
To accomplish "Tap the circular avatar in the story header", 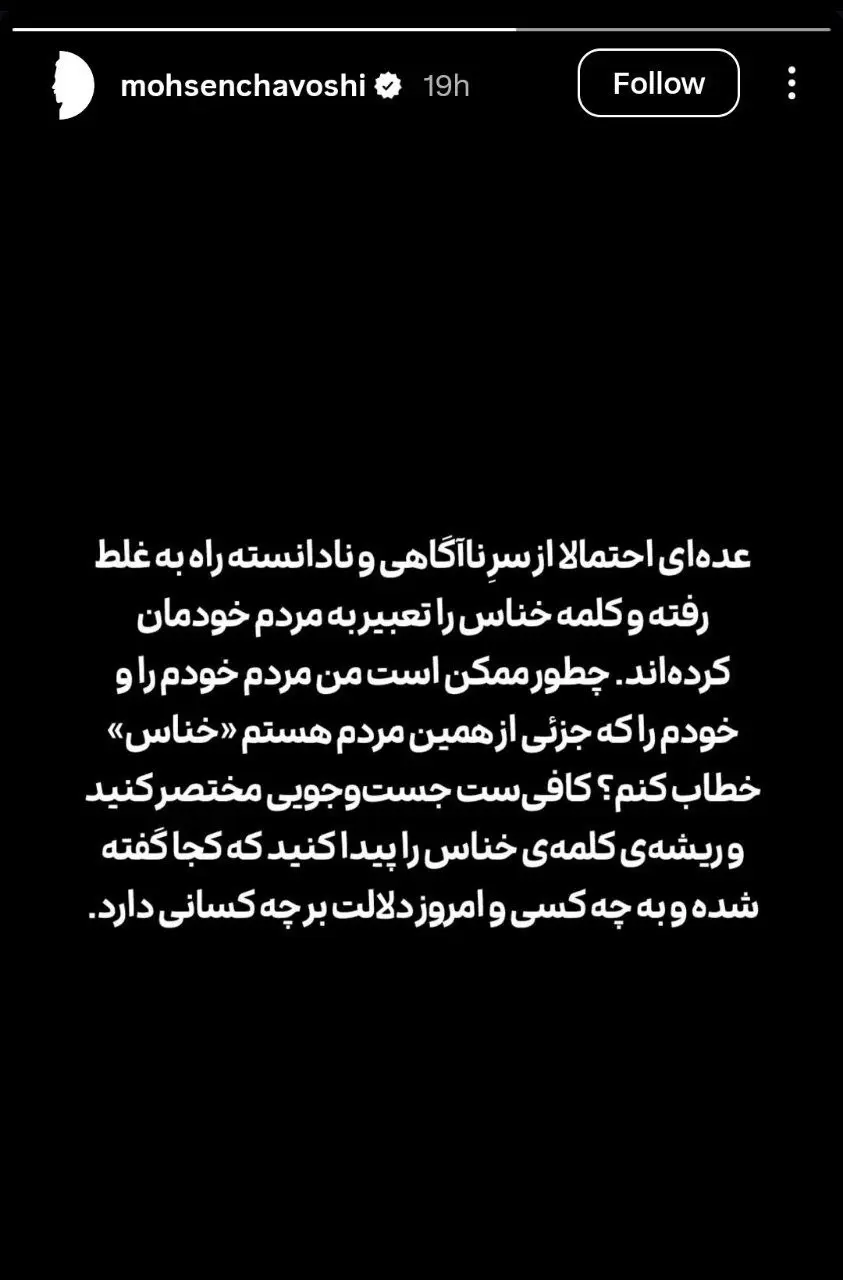I will coord(68,84).
